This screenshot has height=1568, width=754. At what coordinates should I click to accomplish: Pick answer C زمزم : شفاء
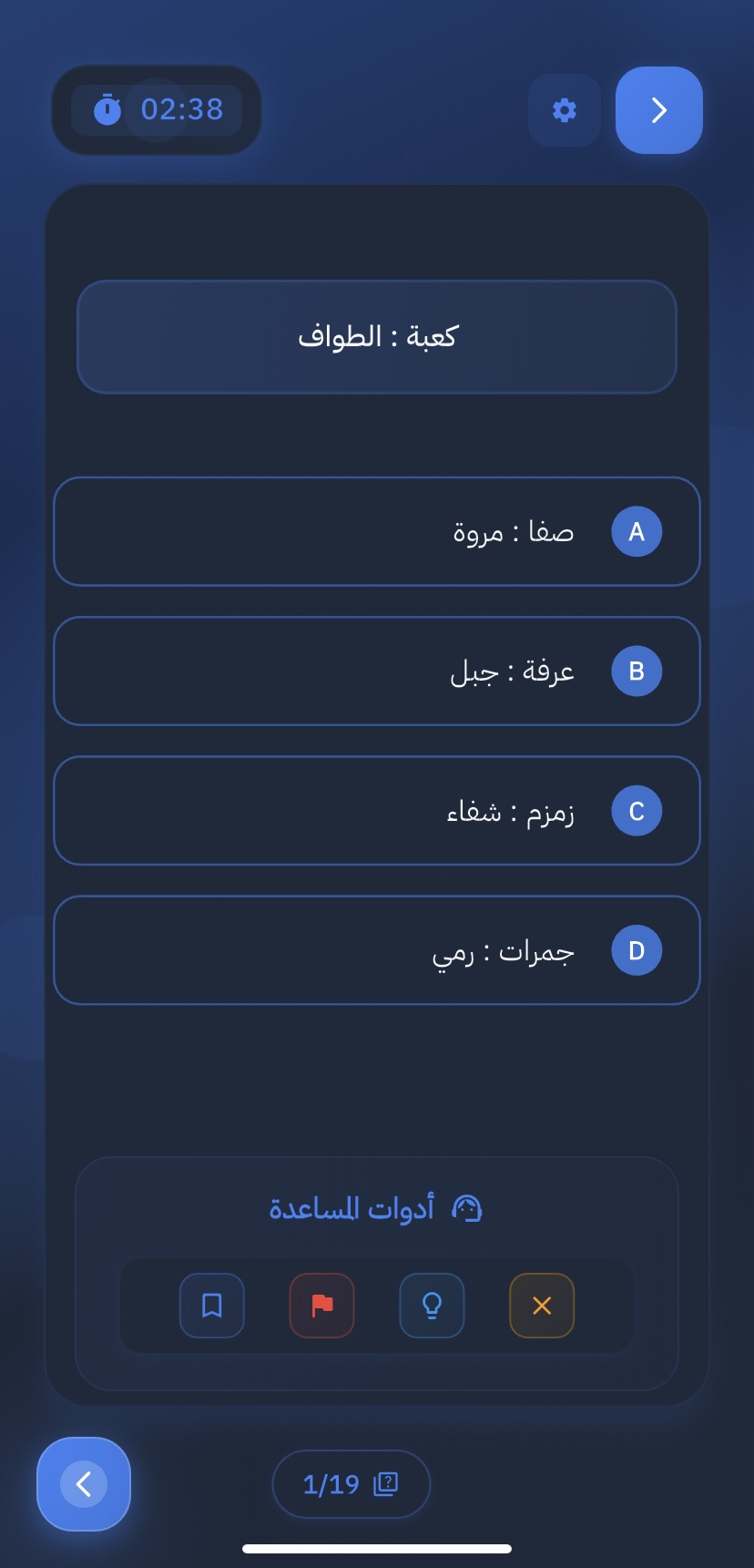pyautogui.click(x=377, y=811)
